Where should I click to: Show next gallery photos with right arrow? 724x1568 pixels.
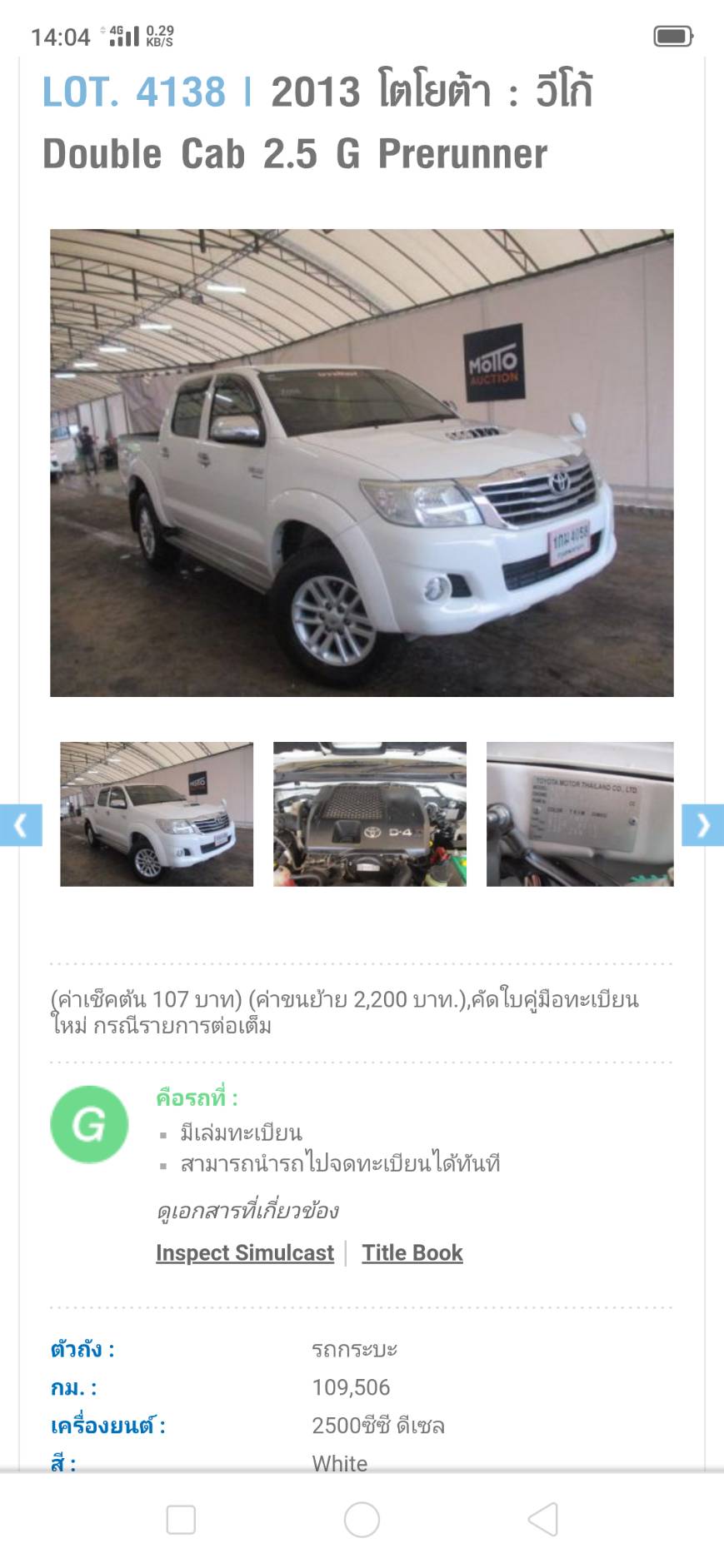point(703,825)
